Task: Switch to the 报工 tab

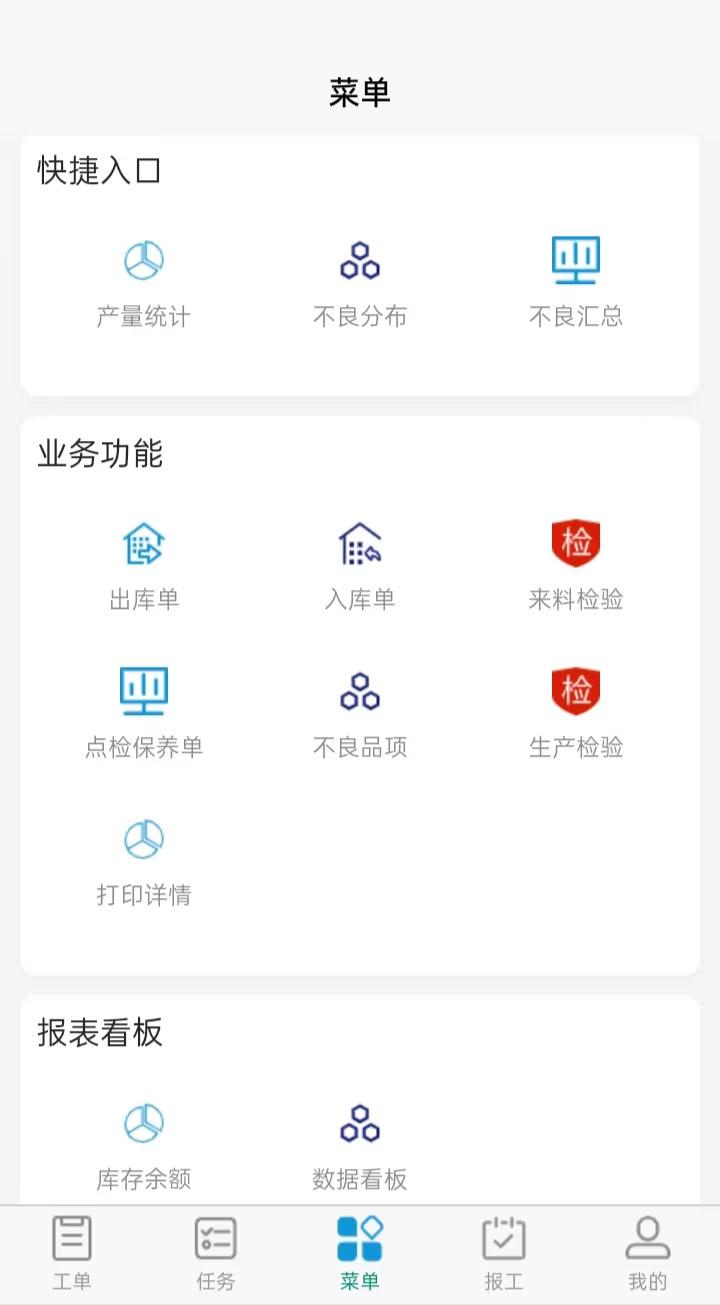Action: 504,1254
